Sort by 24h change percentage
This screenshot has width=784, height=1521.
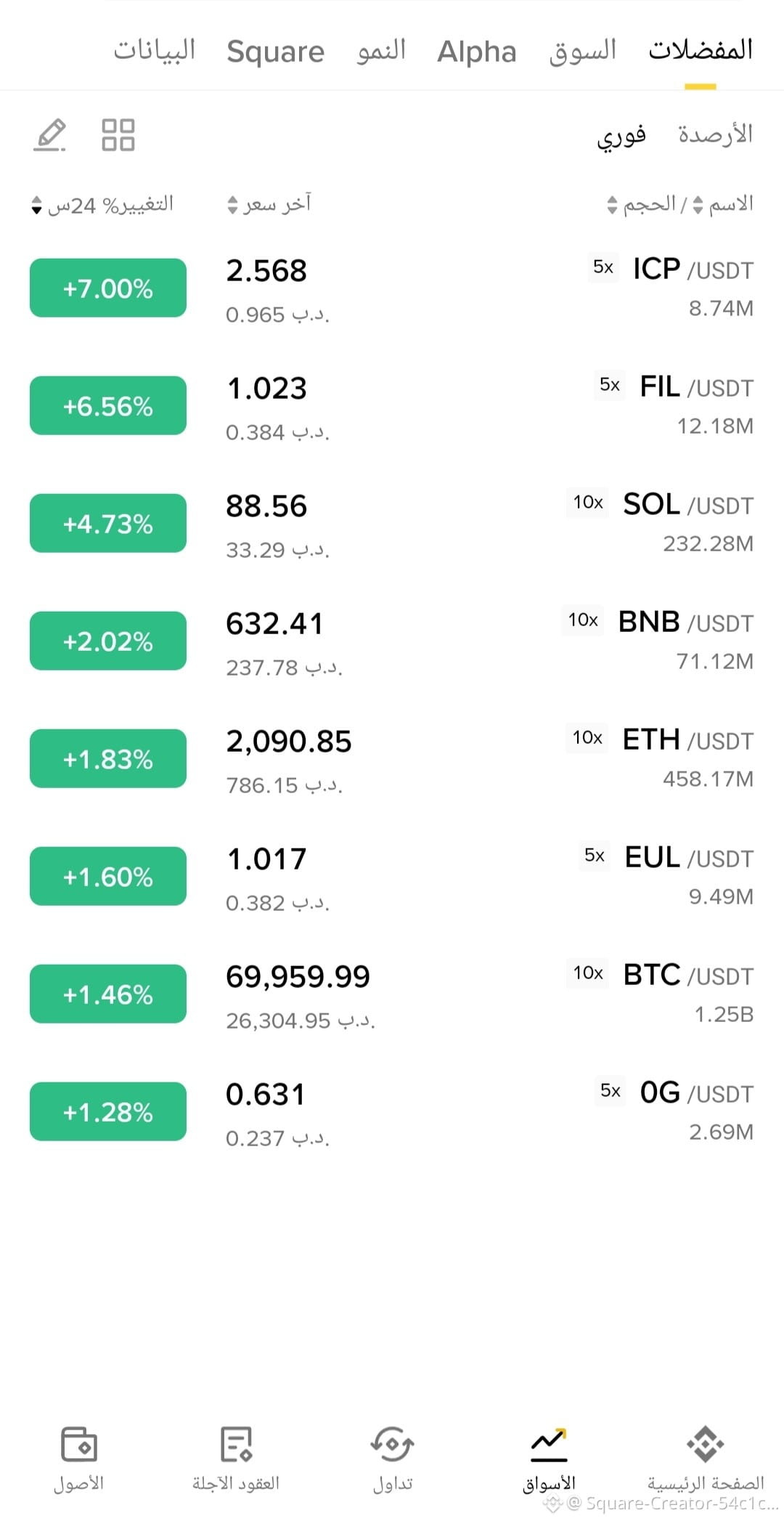(x=102, y=205)
